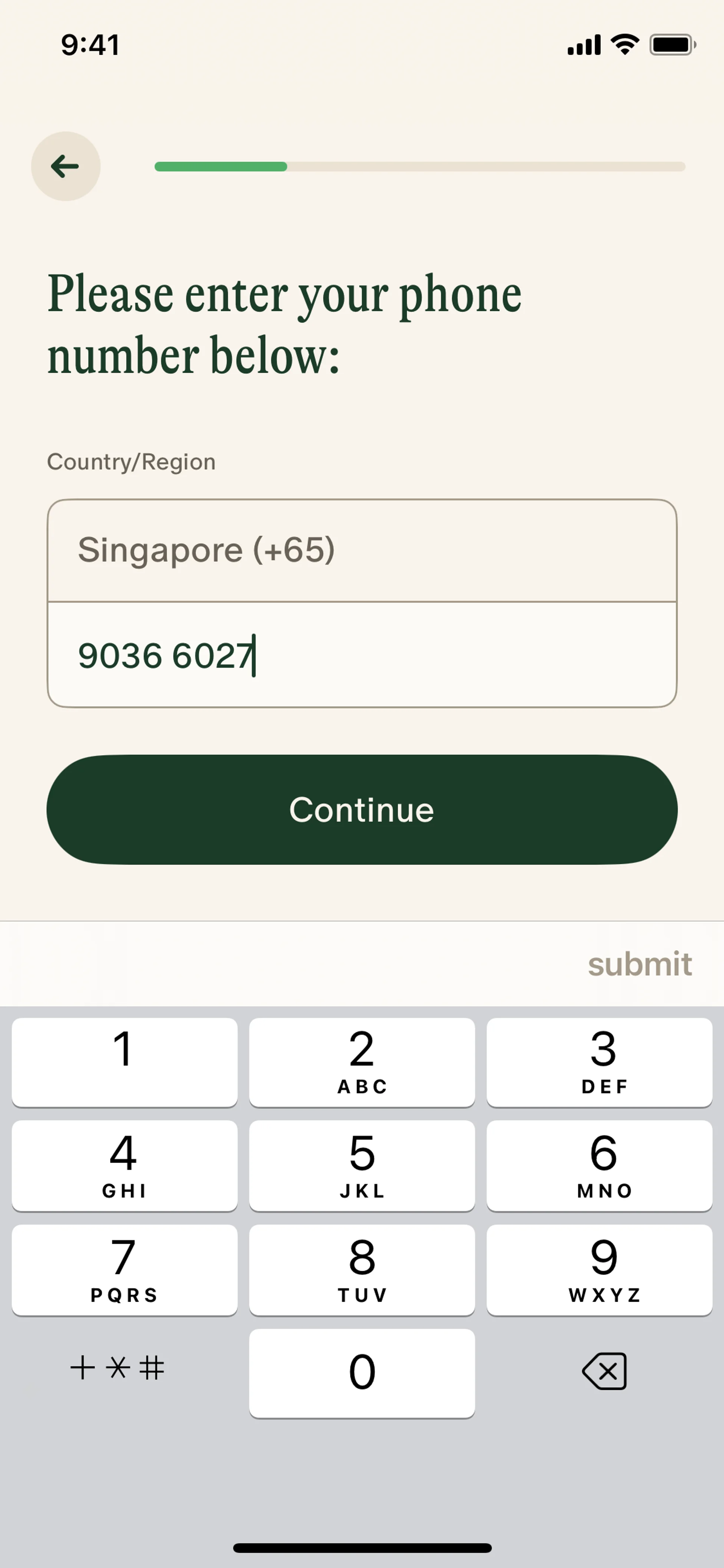Enter digit 5 on the keypad
724x1568 pixels.
pyautogui.click(x=362, y=1165)
